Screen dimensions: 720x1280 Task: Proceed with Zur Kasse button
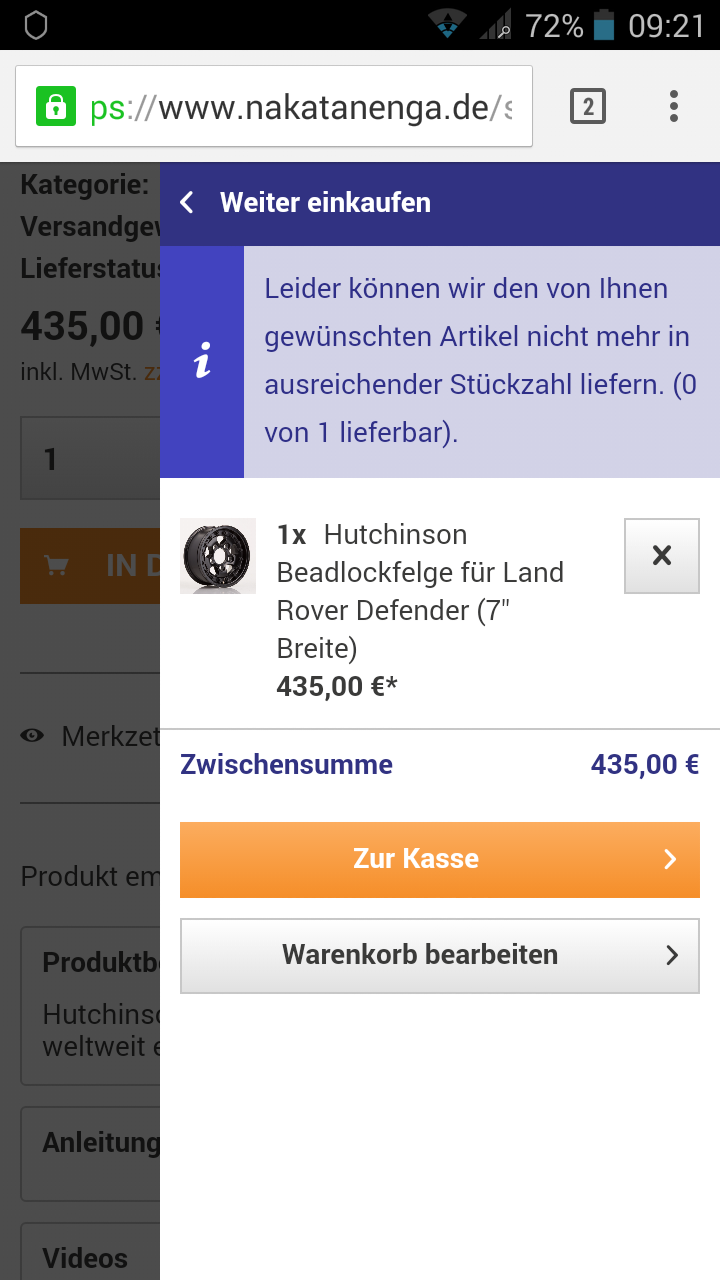[x=440, y=860]
